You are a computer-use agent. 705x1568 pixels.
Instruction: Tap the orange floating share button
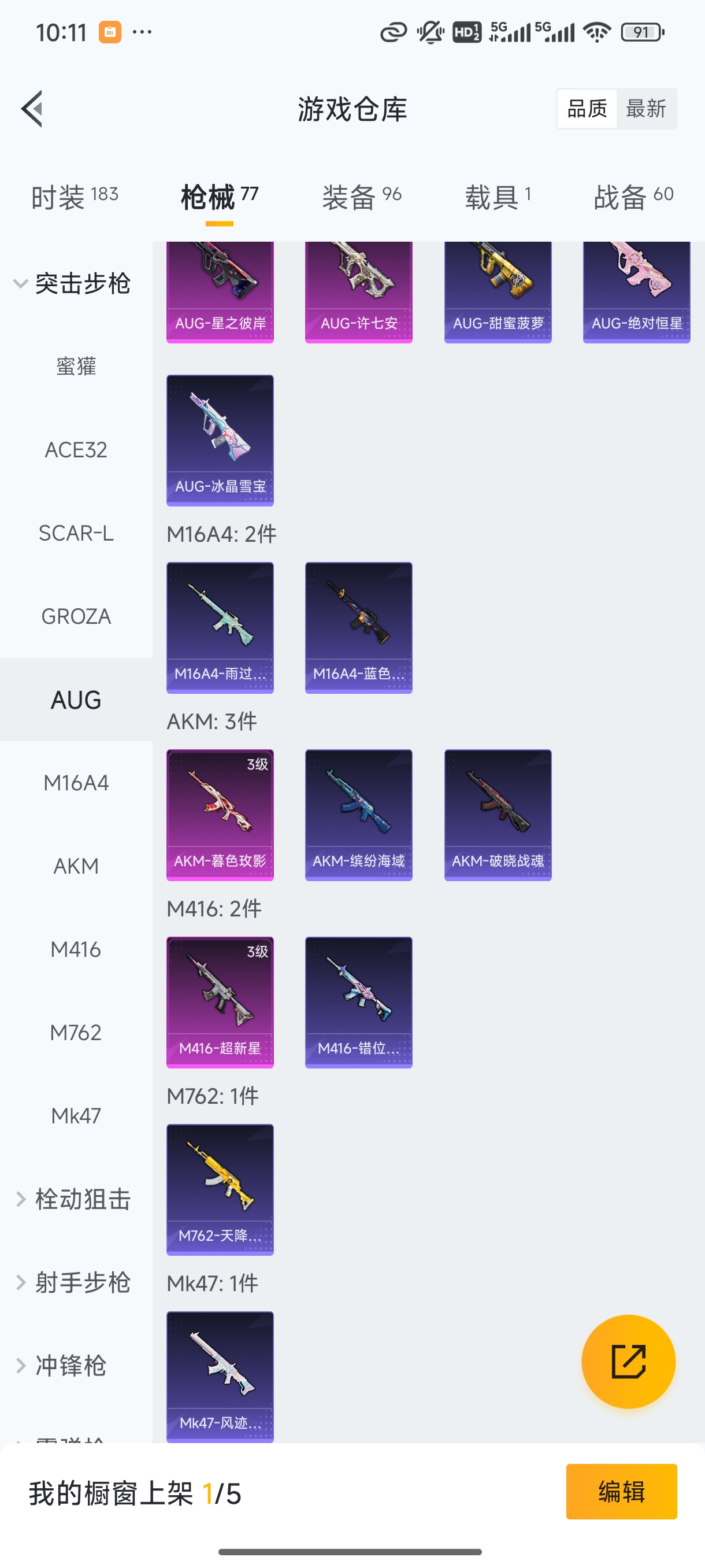tap(628, 1362)
